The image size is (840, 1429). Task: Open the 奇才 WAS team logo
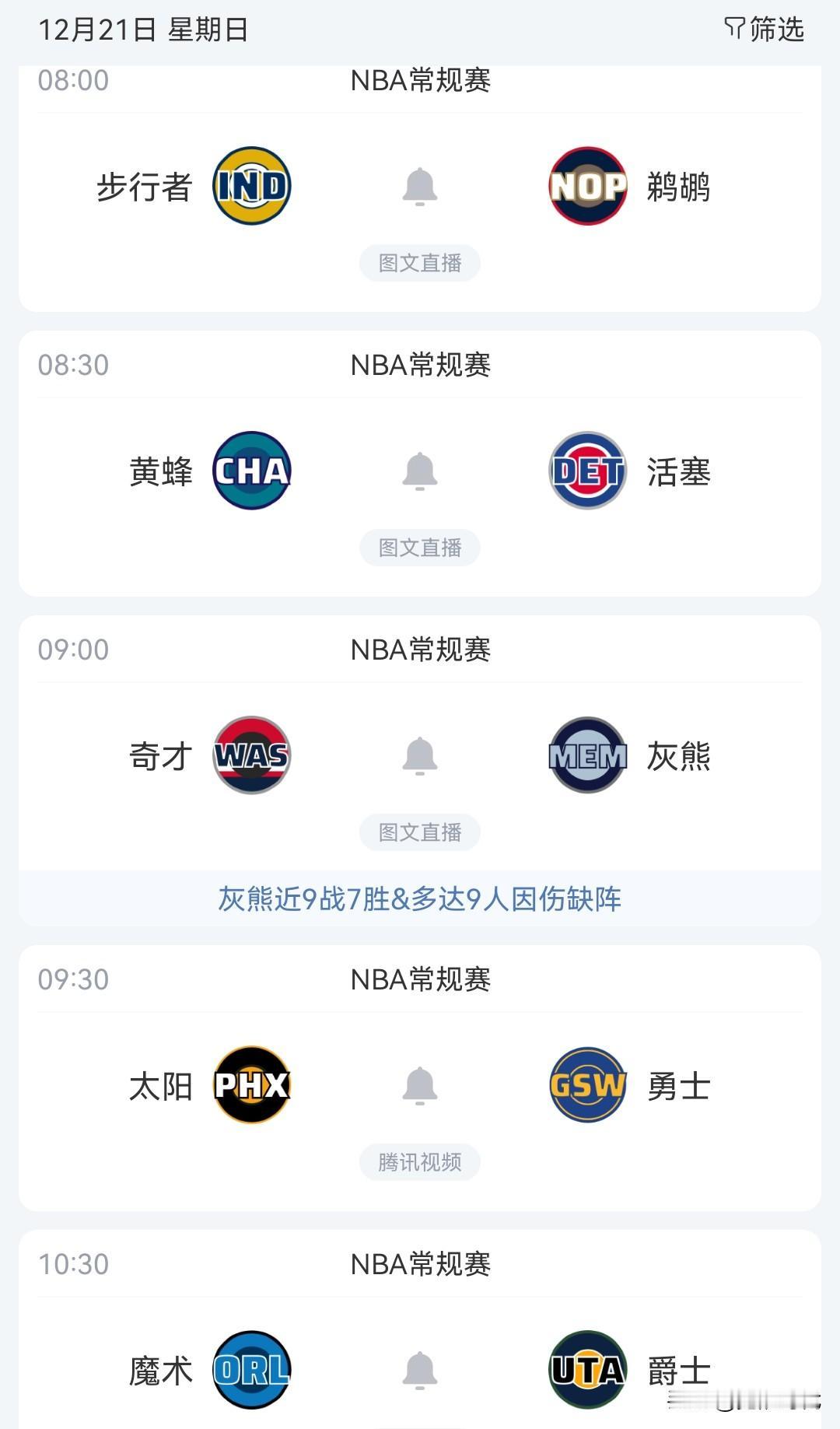pyautogui.click(x=252, y=756)
